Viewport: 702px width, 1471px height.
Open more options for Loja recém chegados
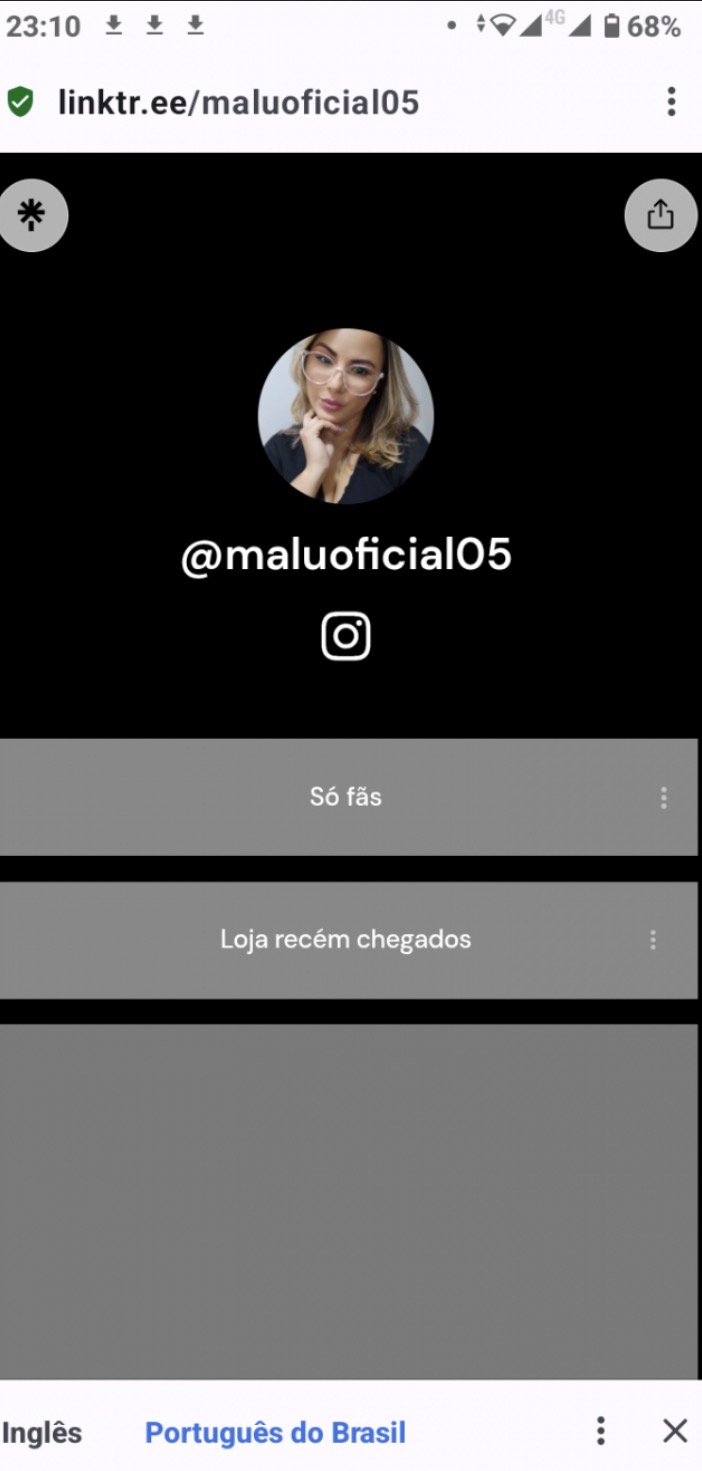[x=653, y=940]
